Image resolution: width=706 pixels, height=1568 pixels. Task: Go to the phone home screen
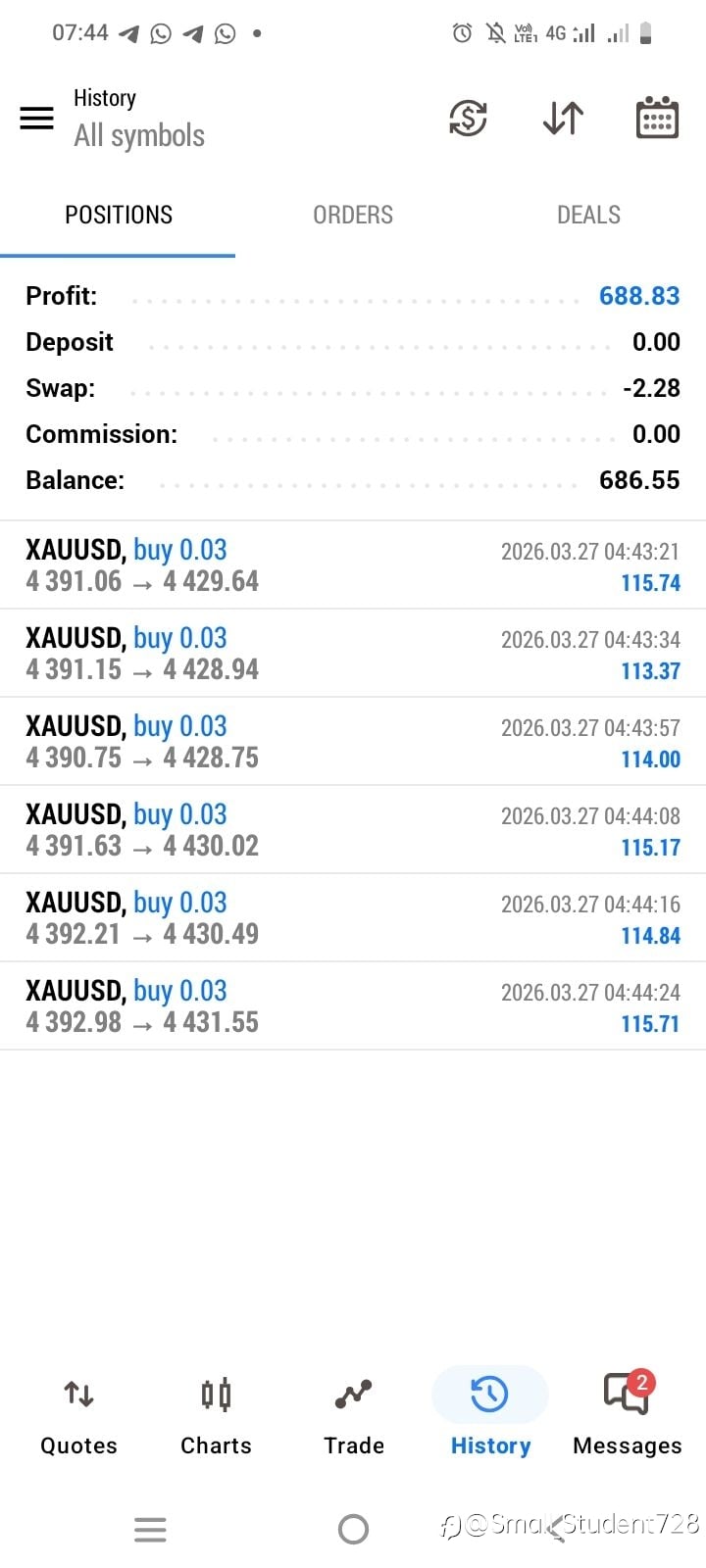coord(353,1529)
